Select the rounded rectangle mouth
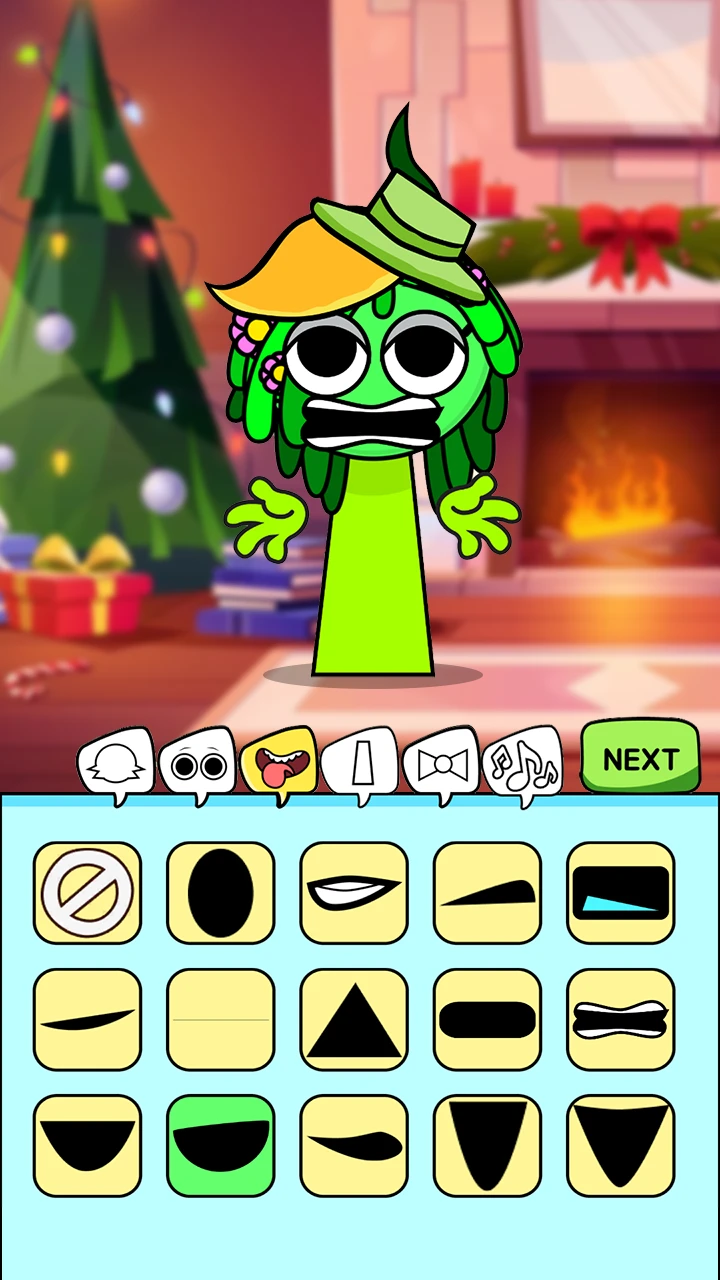The width and height of the screenshot is (720, 1280). (x=487, y=1019)
